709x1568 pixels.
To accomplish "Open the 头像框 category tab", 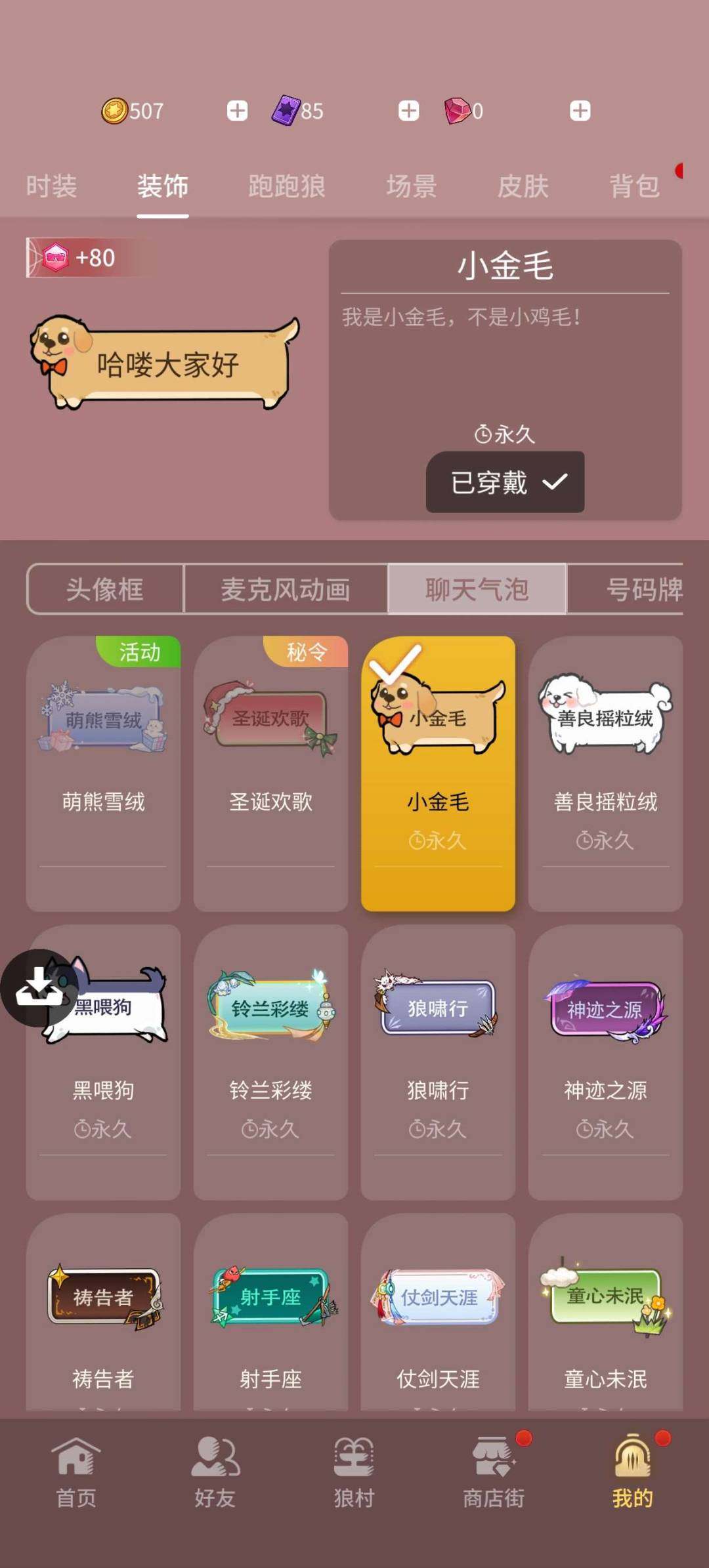I will pyautogui.click(x=105, y=589).
